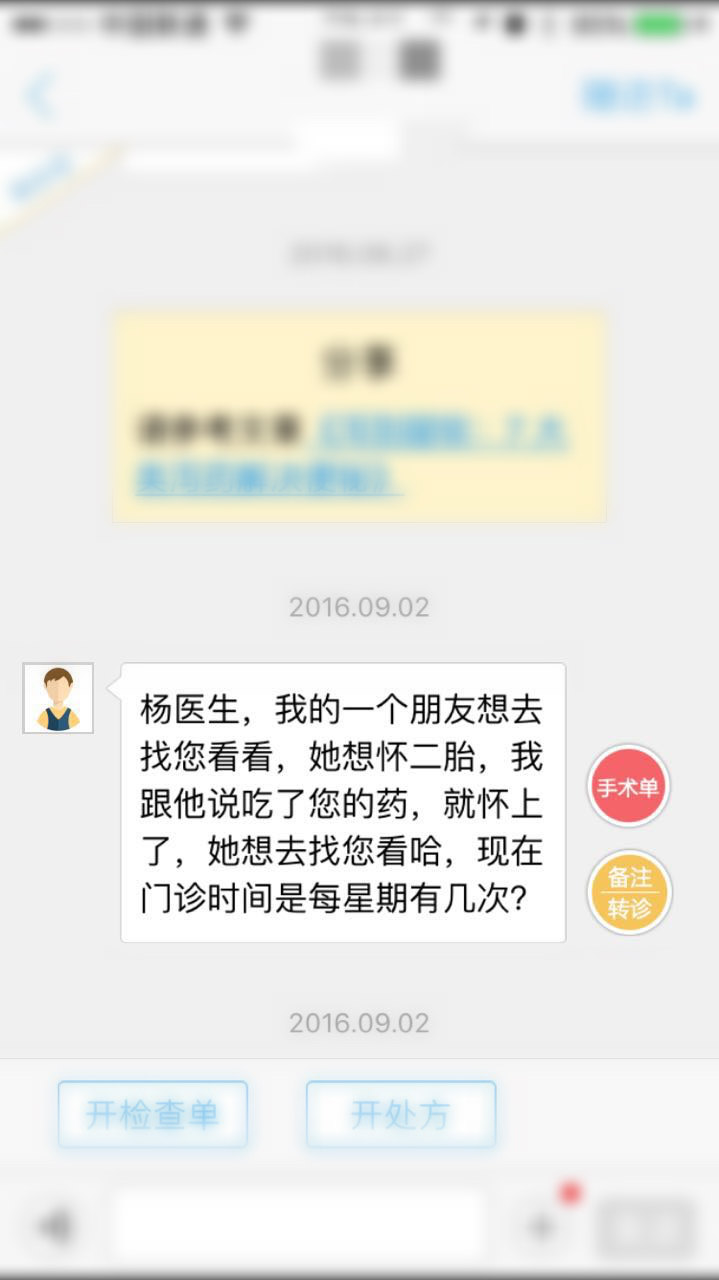The width and height of the screenshot is (719, 1280).
Task: Select 开处方 to write a prescription
Action: click(x=400, y=1114)
